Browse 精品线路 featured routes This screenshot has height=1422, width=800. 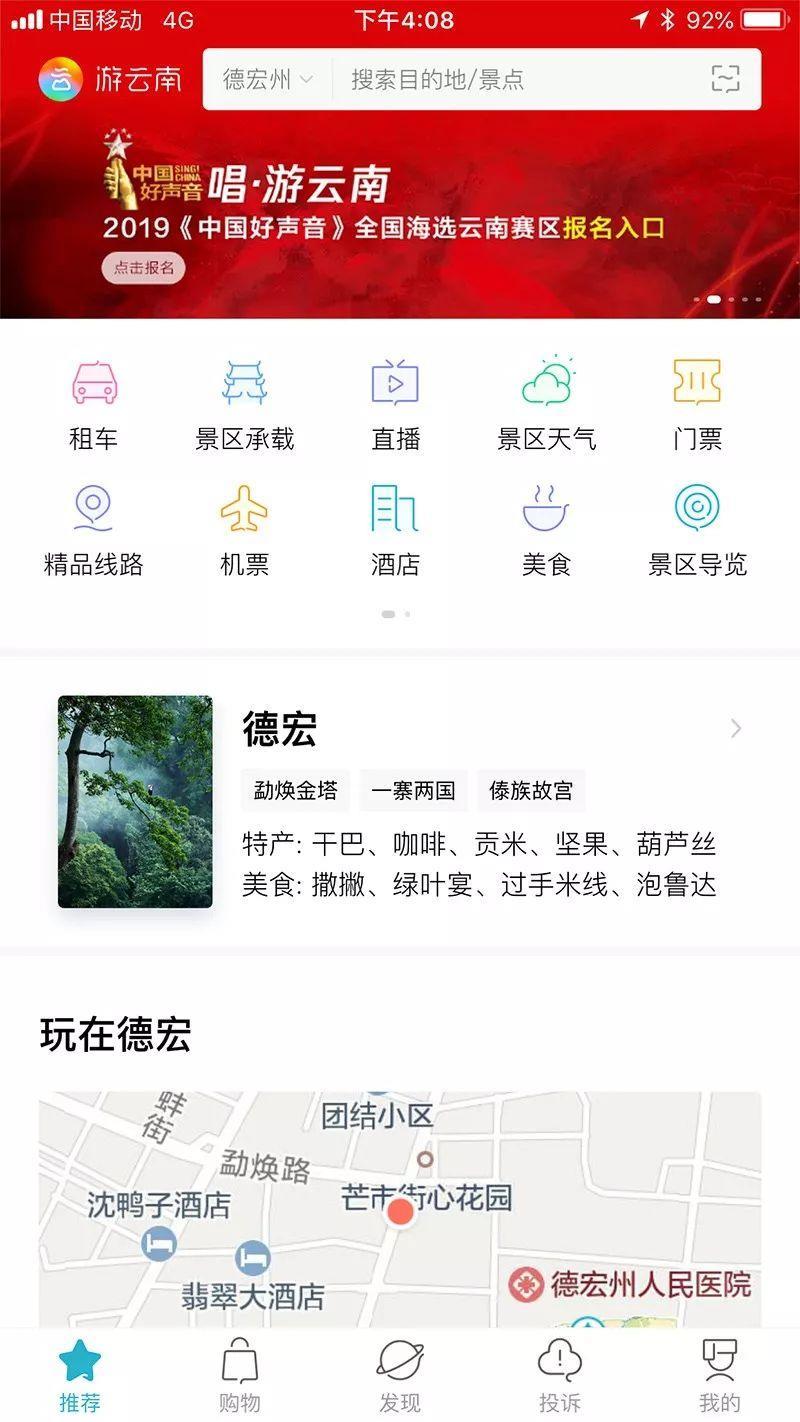tap(94, 530)
